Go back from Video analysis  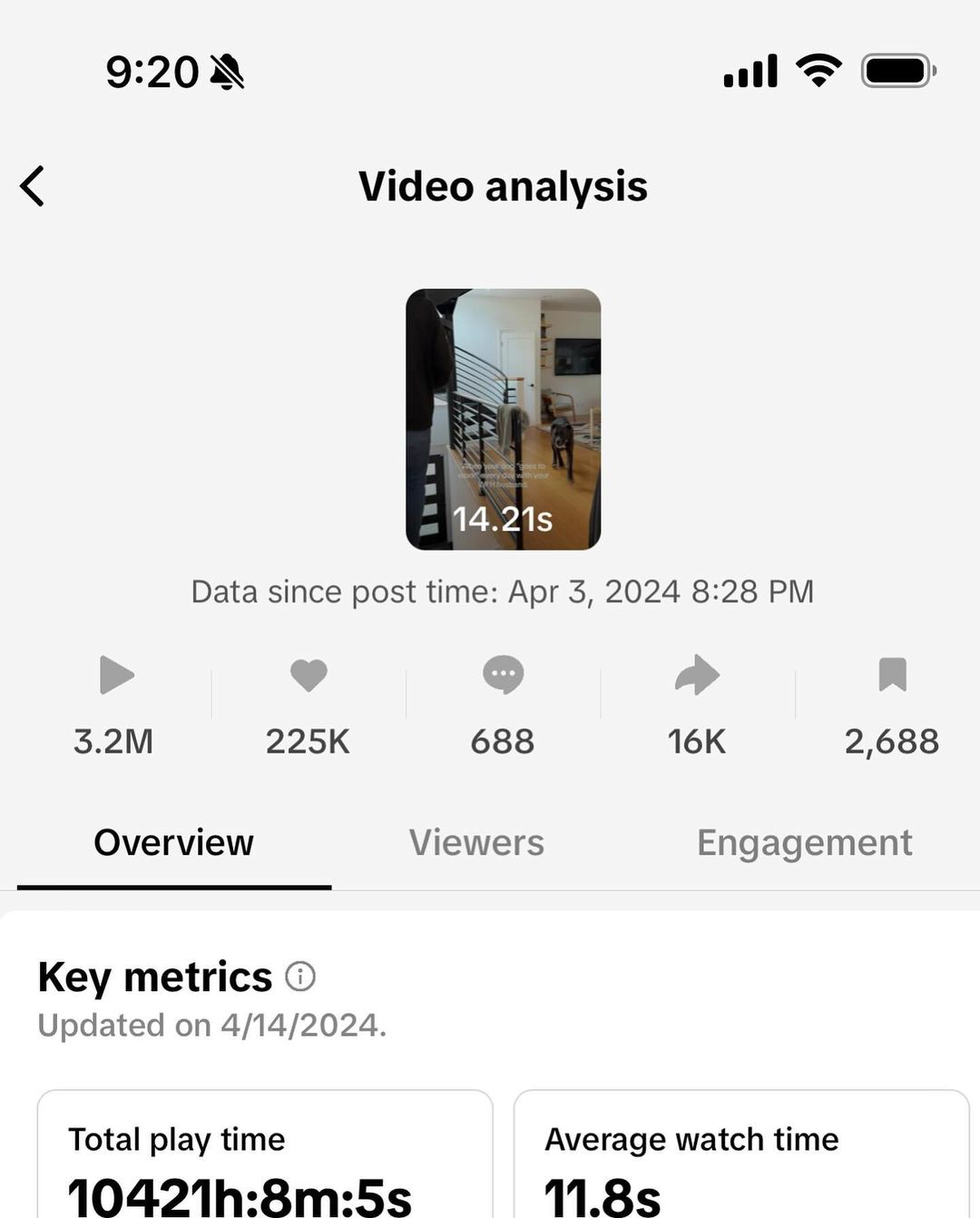(33, 187)
